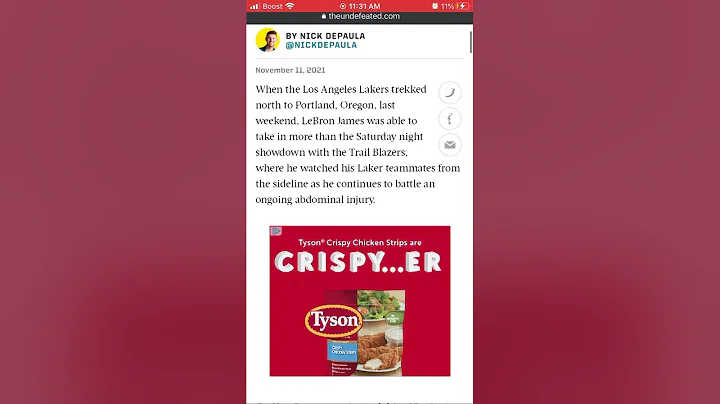Viewport: 720px width, 404px height.
Task: Tap the AdChoices icon on the ad
Action: pyautogui.click(x=276, y=231)
